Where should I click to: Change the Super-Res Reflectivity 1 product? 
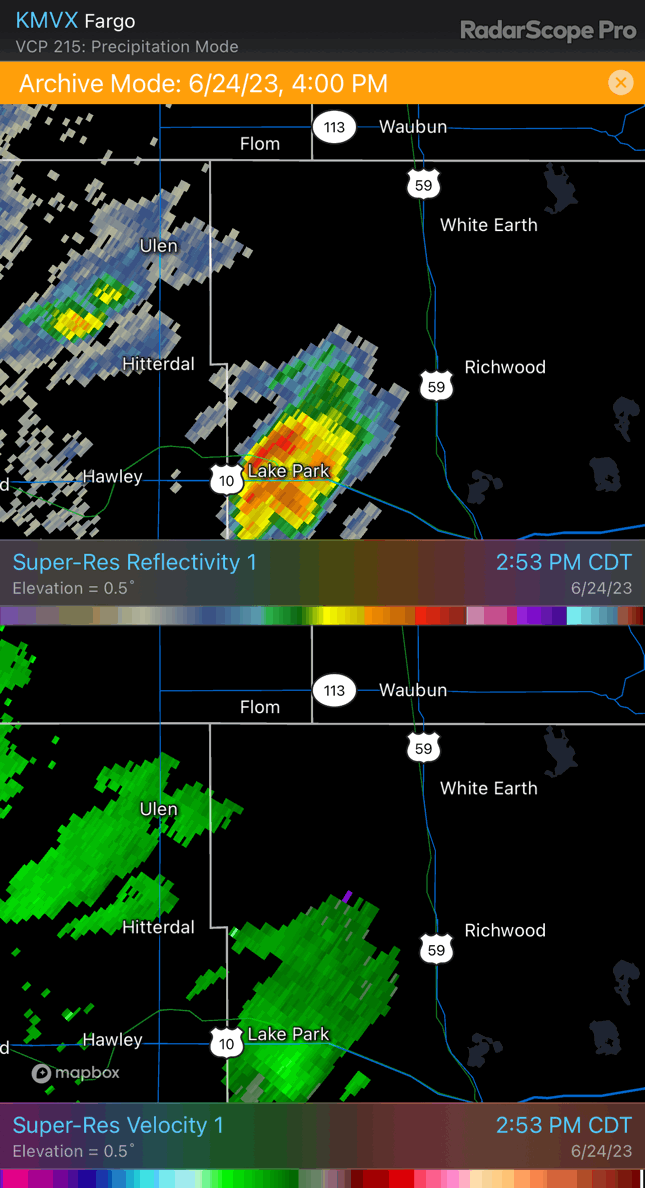[x=135, y=561]
